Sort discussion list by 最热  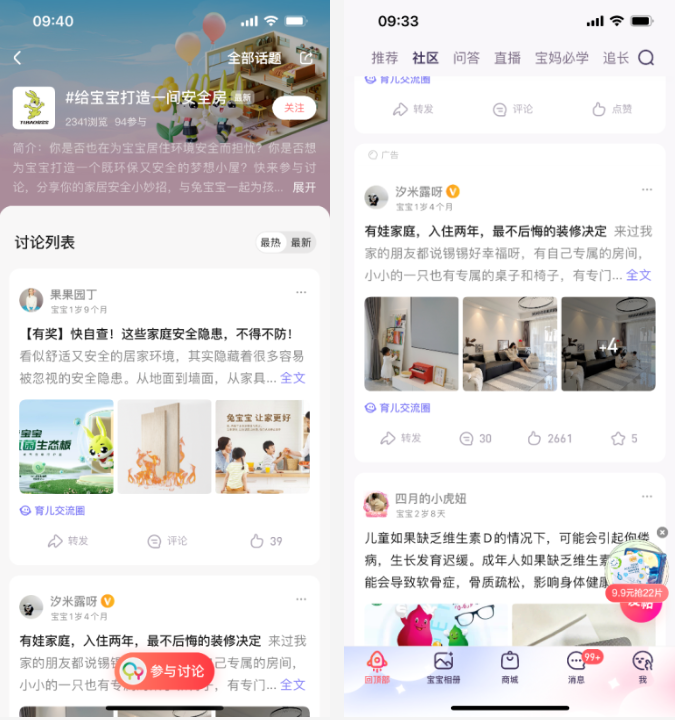(271, 242)
